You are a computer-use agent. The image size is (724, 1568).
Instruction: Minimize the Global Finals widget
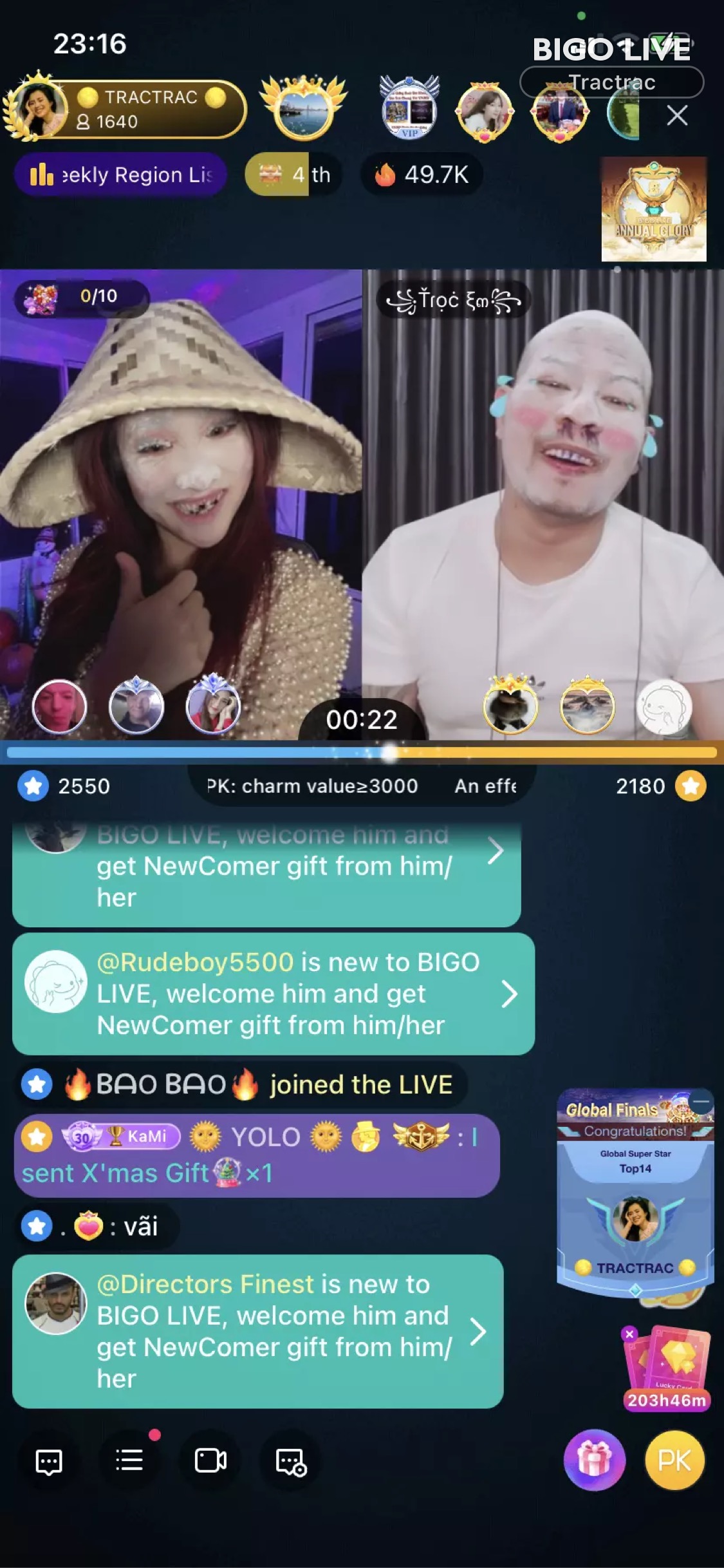(701, 1102)
